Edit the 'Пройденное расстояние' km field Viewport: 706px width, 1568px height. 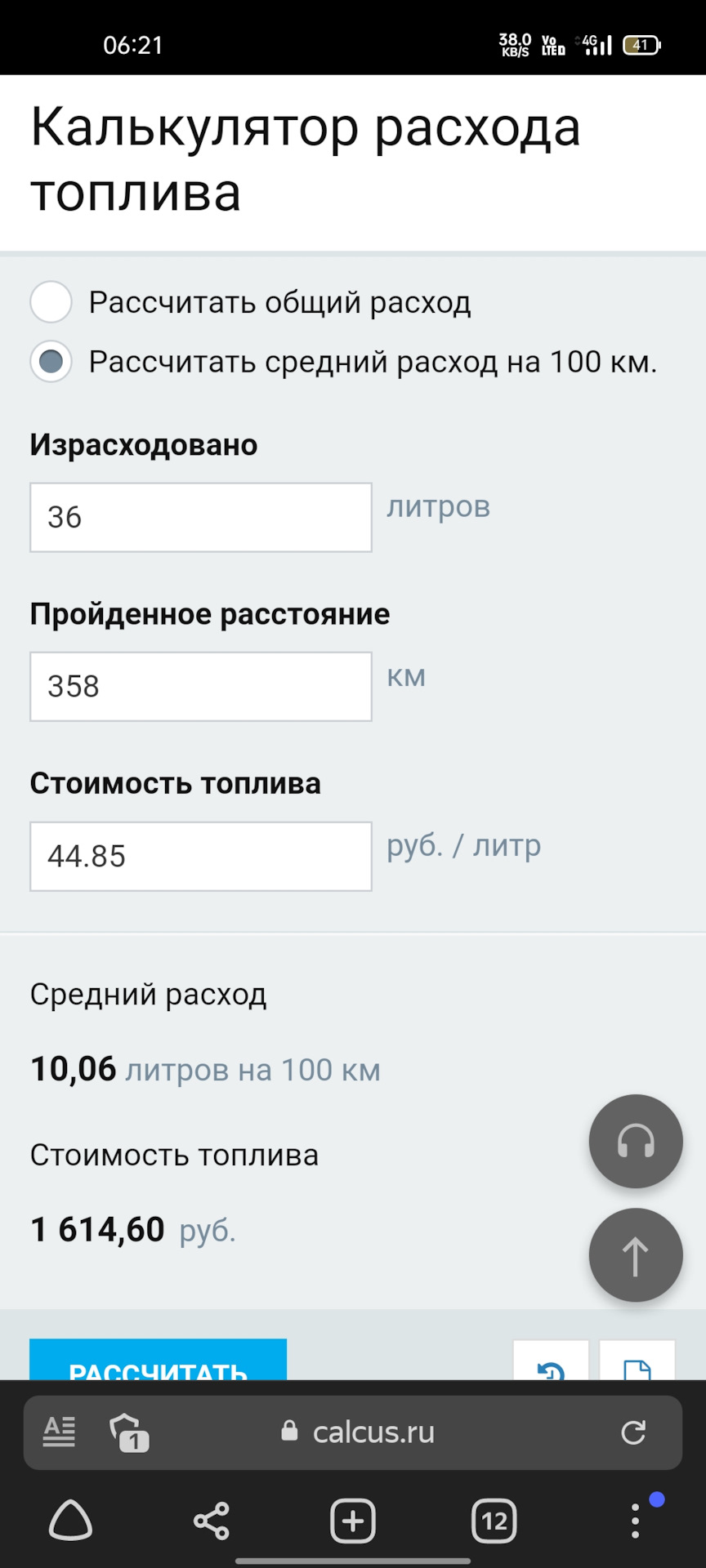point(201,687)
